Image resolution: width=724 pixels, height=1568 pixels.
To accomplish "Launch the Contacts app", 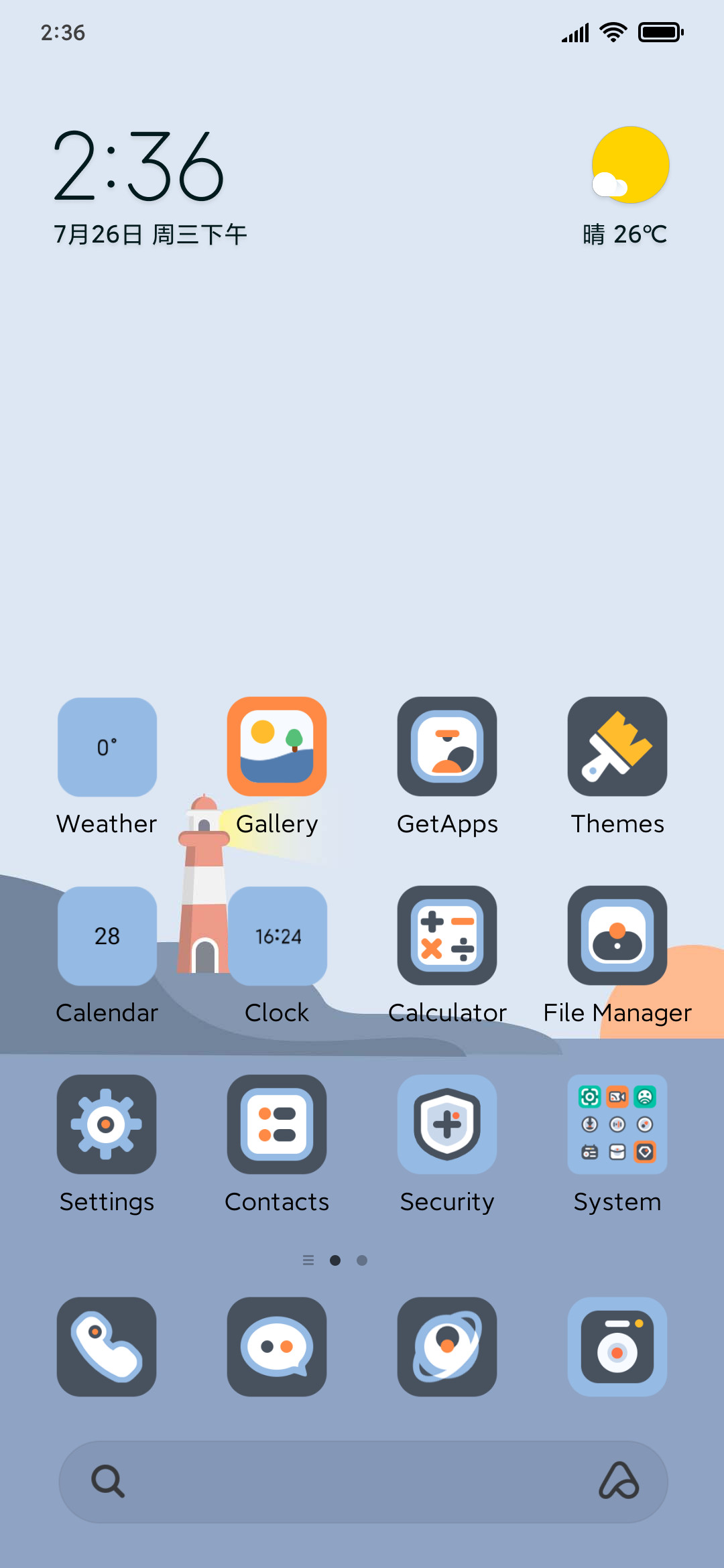I will click(x=277, y=1124).
